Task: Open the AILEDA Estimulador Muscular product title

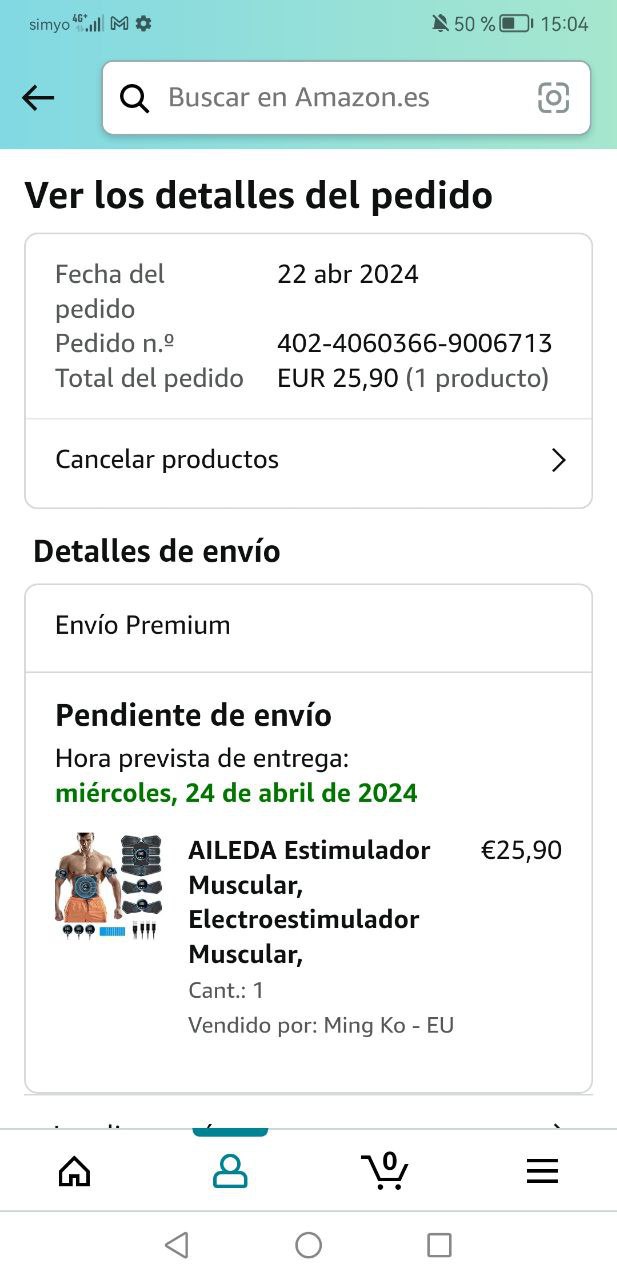Action: [309, 902]
